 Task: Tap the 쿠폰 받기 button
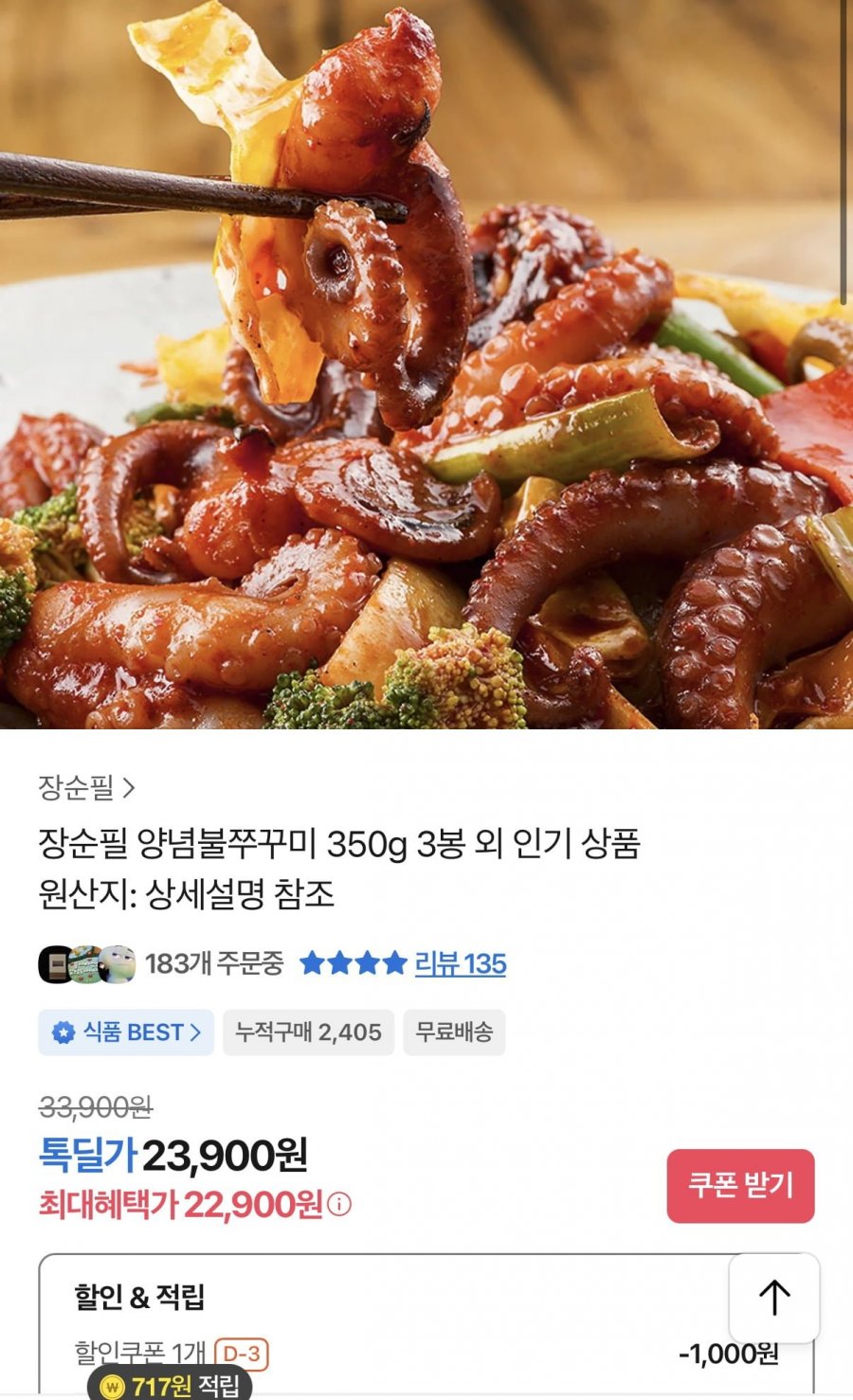tap(740, 1185)
